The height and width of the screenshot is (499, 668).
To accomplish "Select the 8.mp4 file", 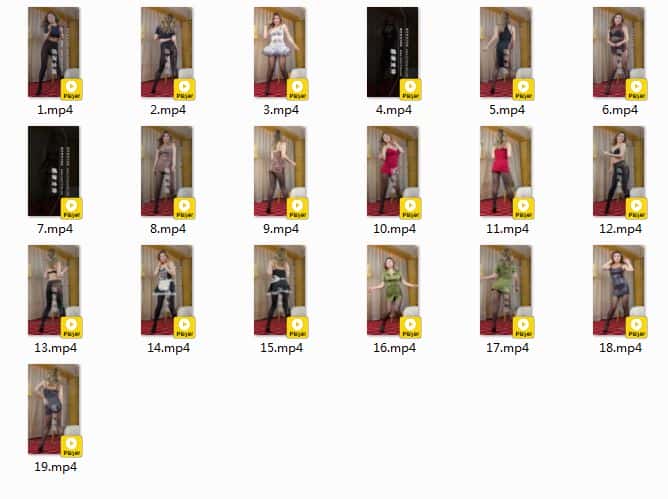I will click(x=167, y=171).
